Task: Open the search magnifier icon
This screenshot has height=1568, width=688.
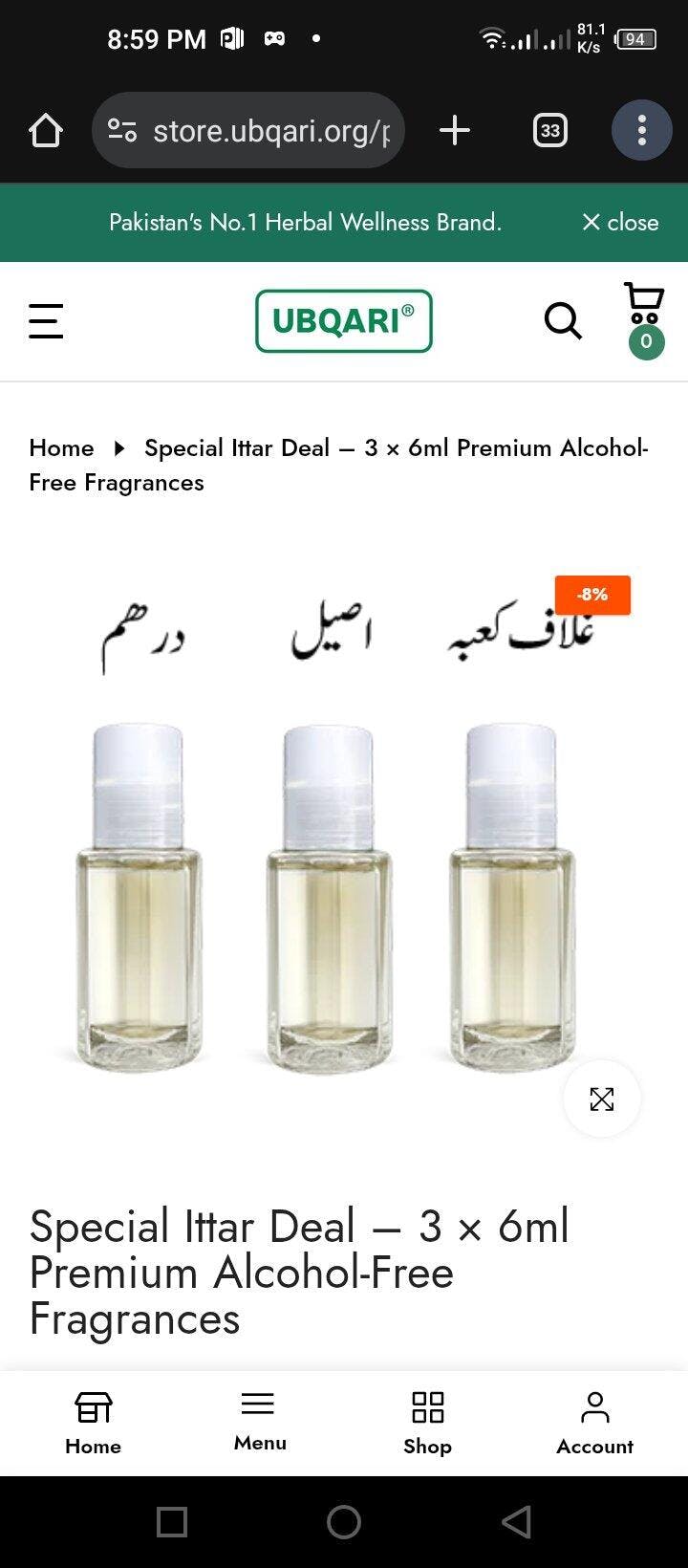Action: click(563, 321)
